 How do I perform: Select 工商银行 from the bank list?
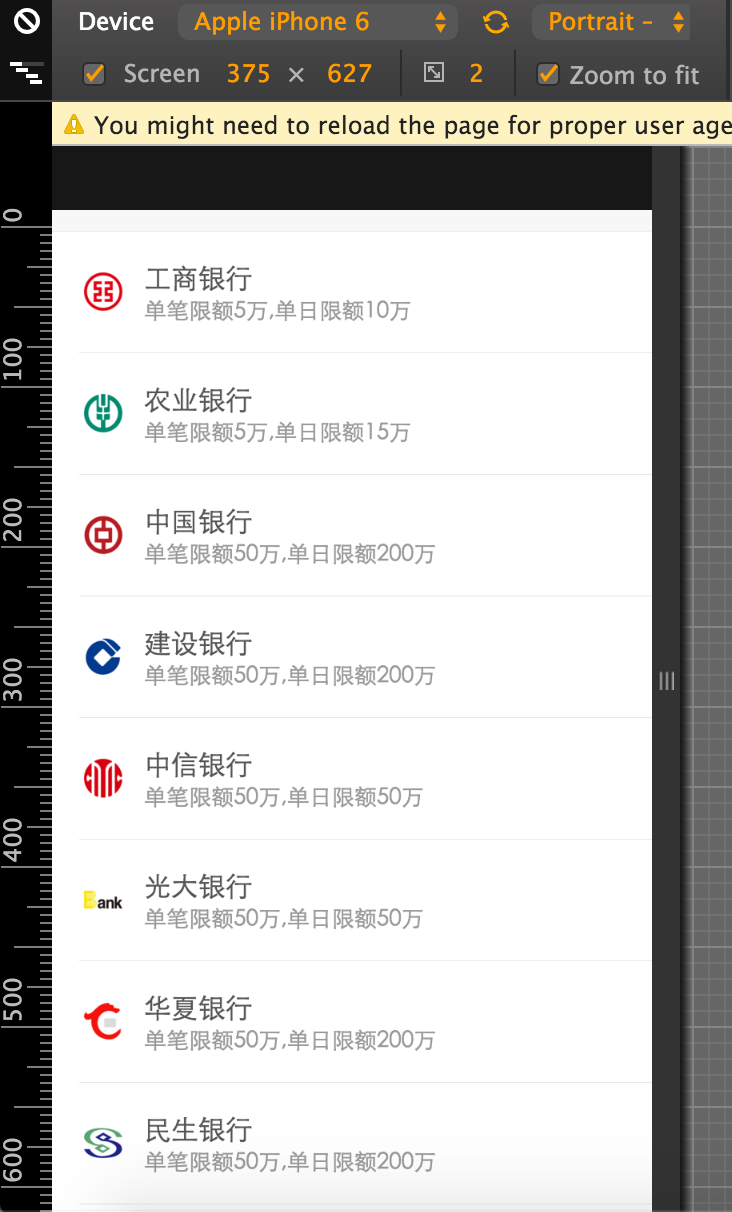tap(352, 292)
